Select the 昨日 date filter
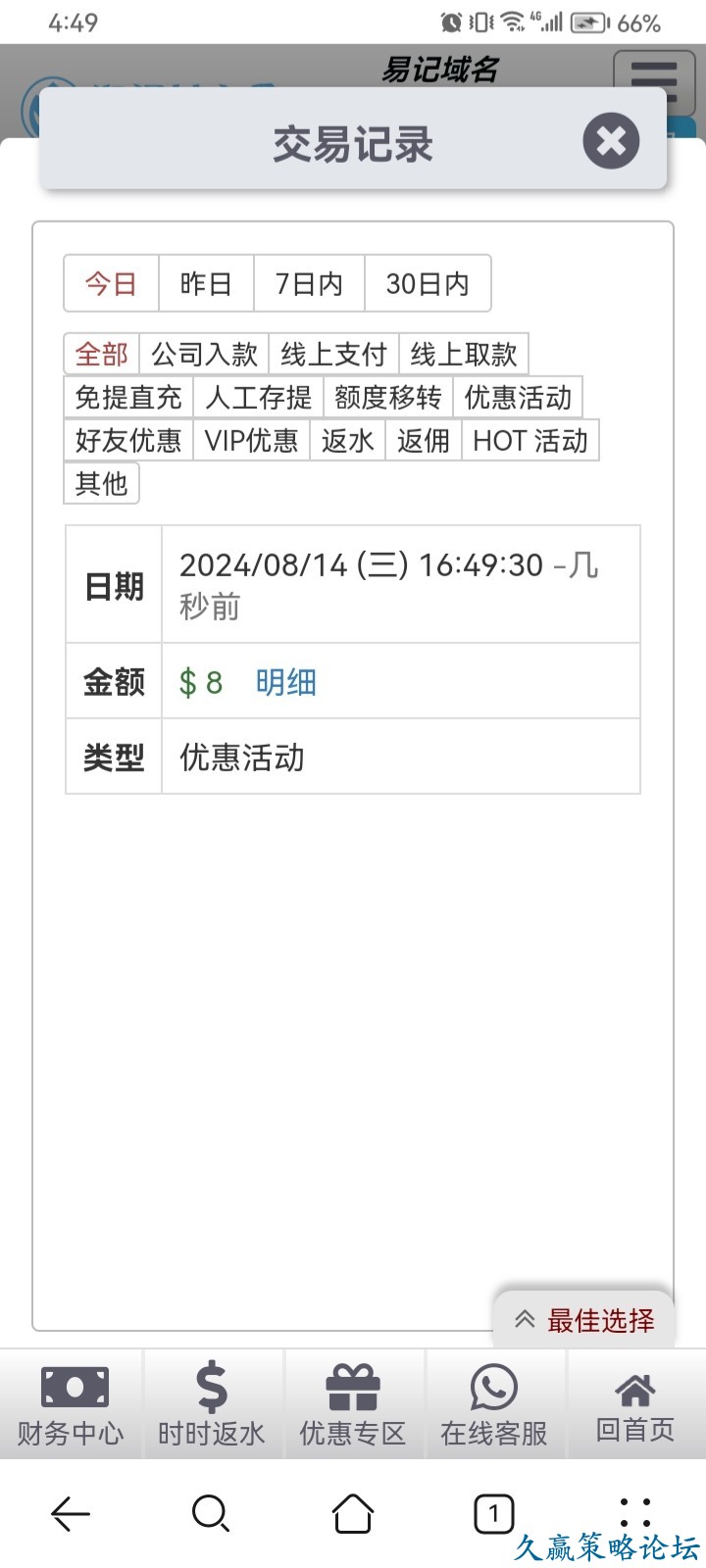The image size is (706, 1568). (x=206, y=284)
